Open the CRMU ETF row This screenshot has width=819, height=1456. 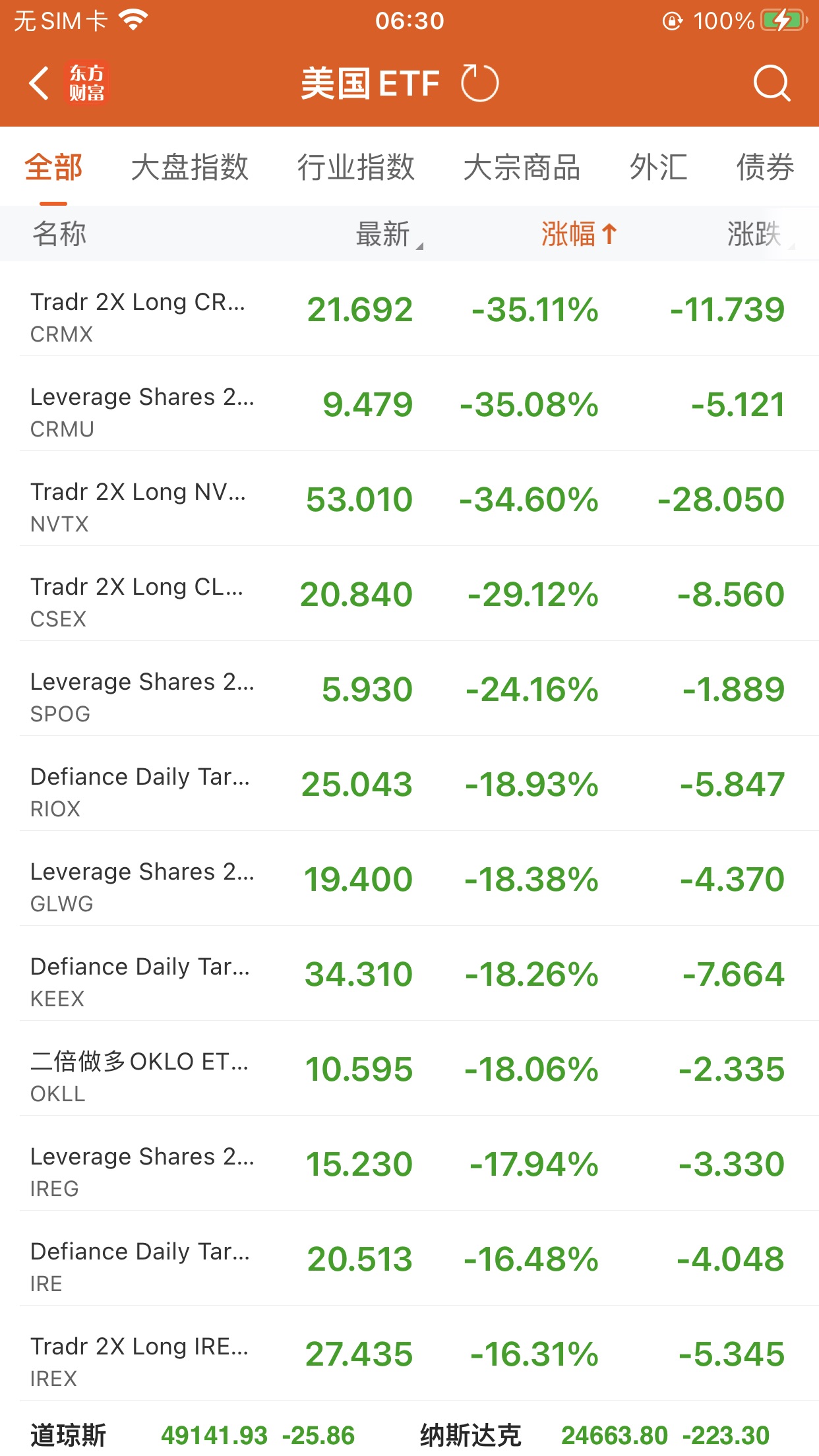coord(409,404)
